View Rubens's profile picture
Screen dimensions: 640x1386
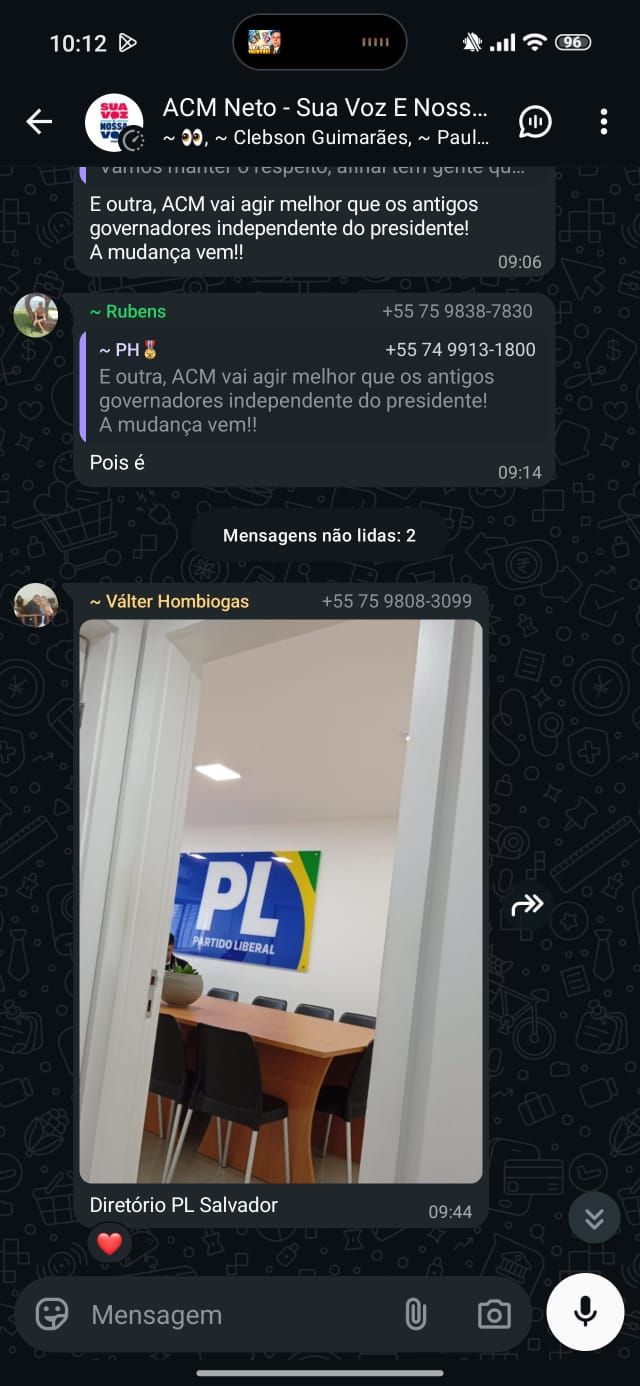click(36, 316)
